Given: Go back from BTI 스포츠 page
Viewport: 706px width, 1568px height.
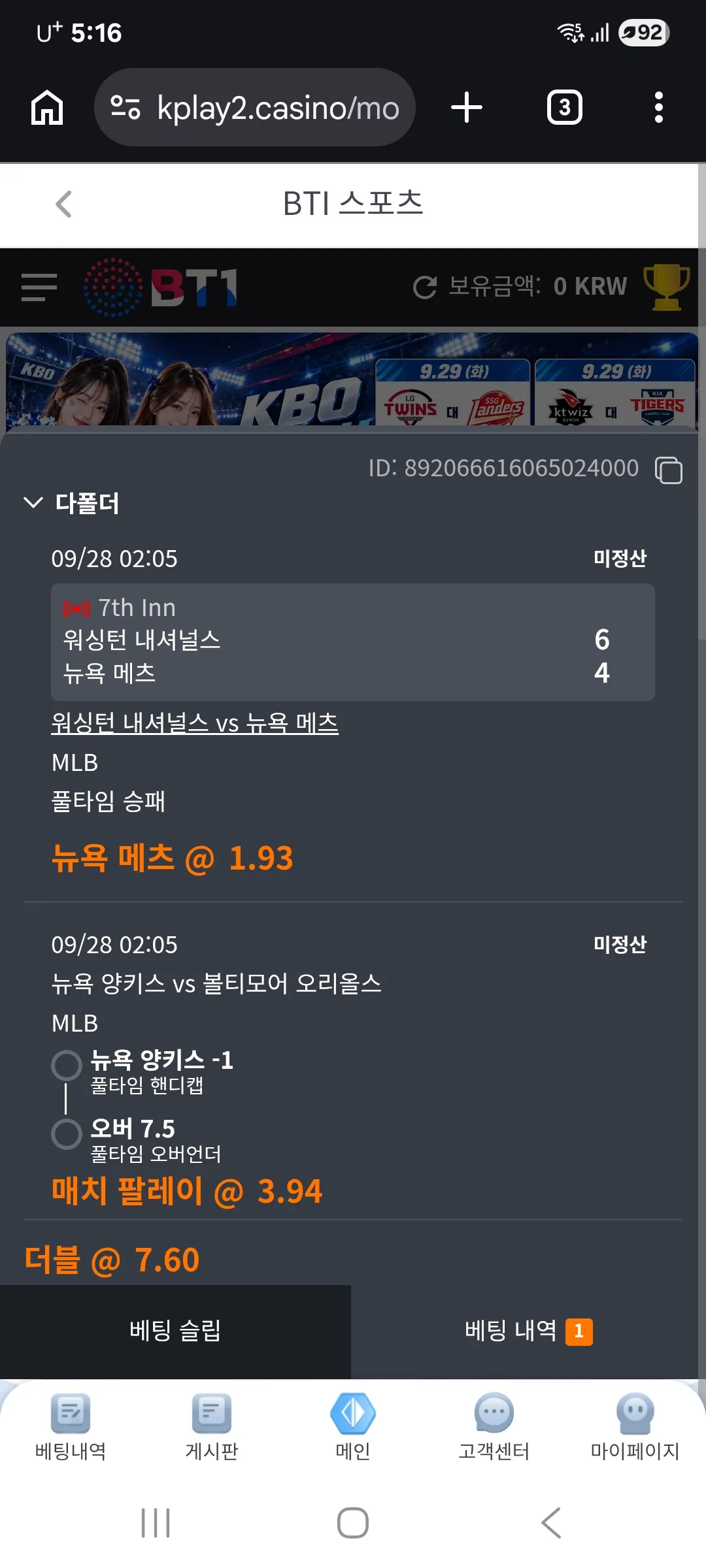Looking at the screenshot, I should click(63, 204).
